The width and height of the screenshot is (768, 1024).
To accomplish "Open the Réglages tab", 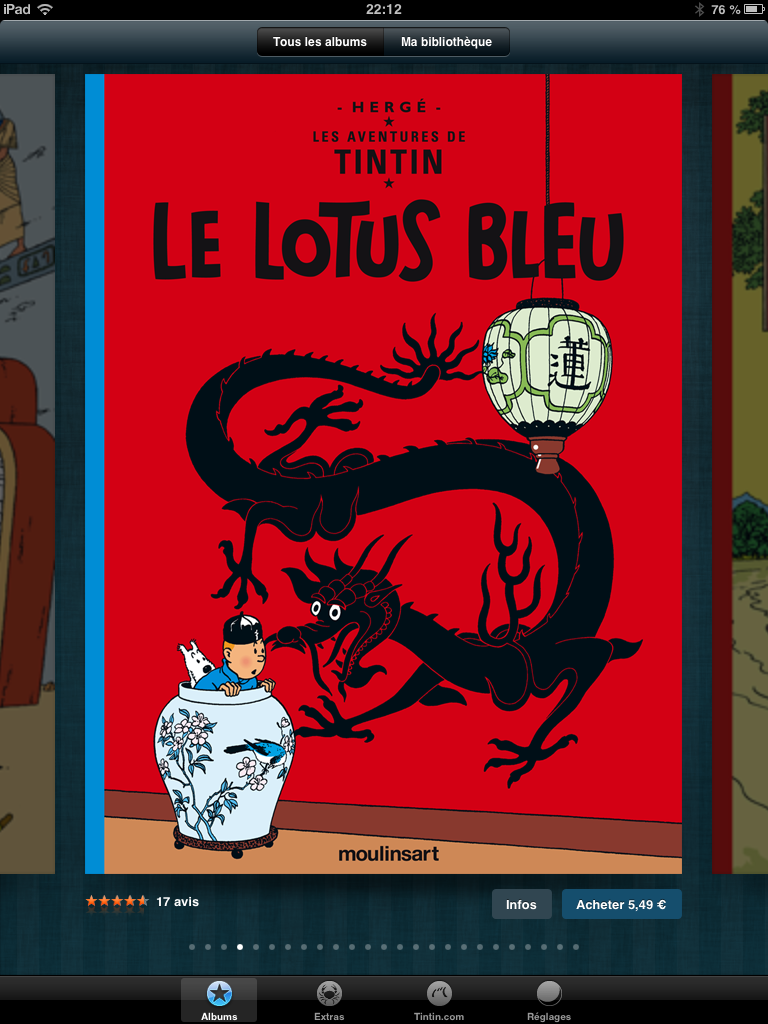I will [x=549, y=1000].
